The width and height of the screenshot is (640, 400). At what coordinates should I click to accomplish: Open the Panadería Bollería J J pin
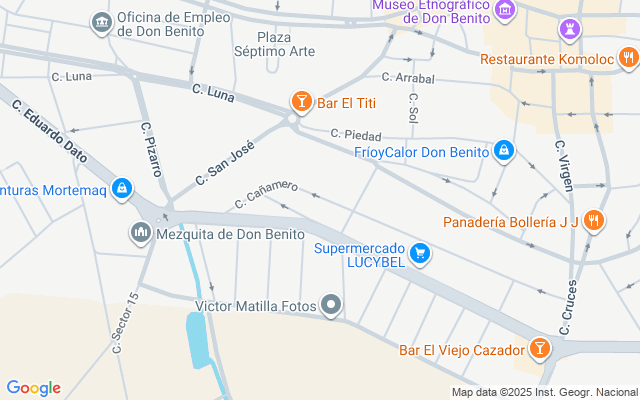[x=593, y=220]
